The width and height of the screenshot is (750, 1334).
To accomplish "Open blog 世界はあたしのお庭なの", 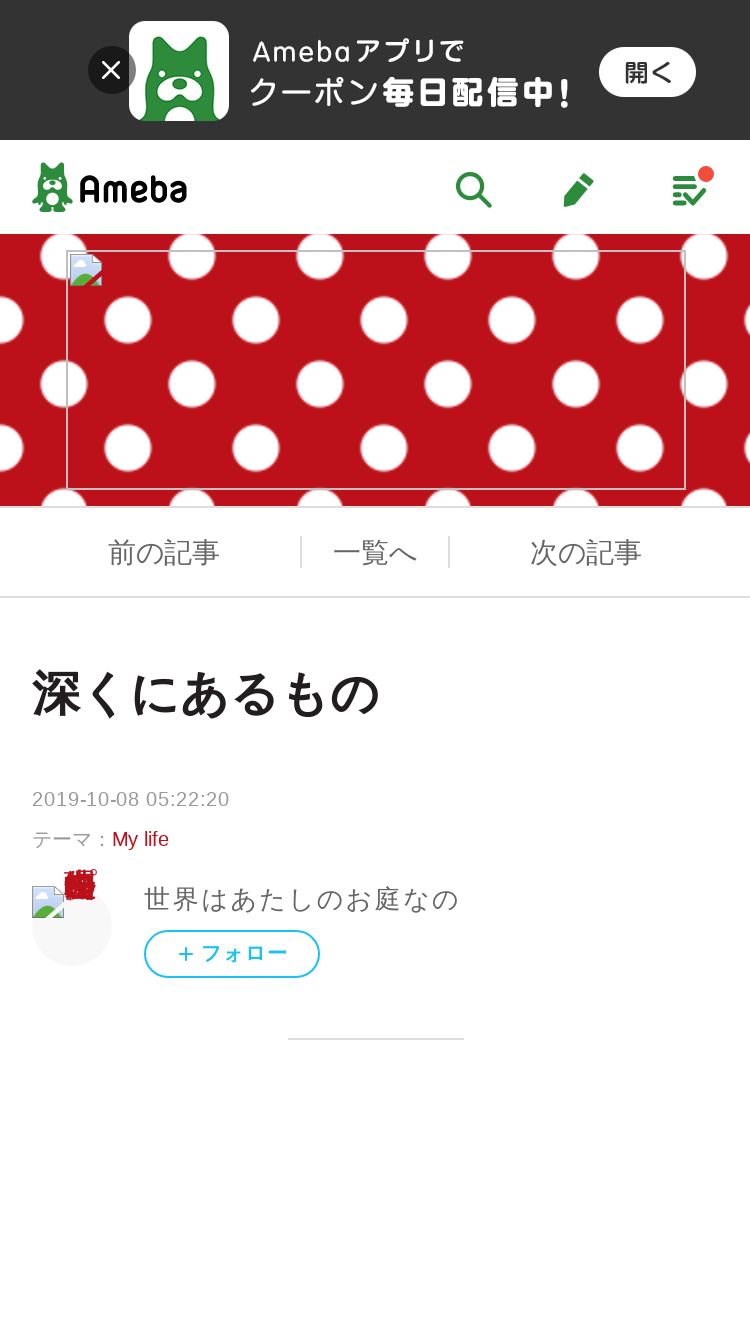I will [x=301, y=899].
